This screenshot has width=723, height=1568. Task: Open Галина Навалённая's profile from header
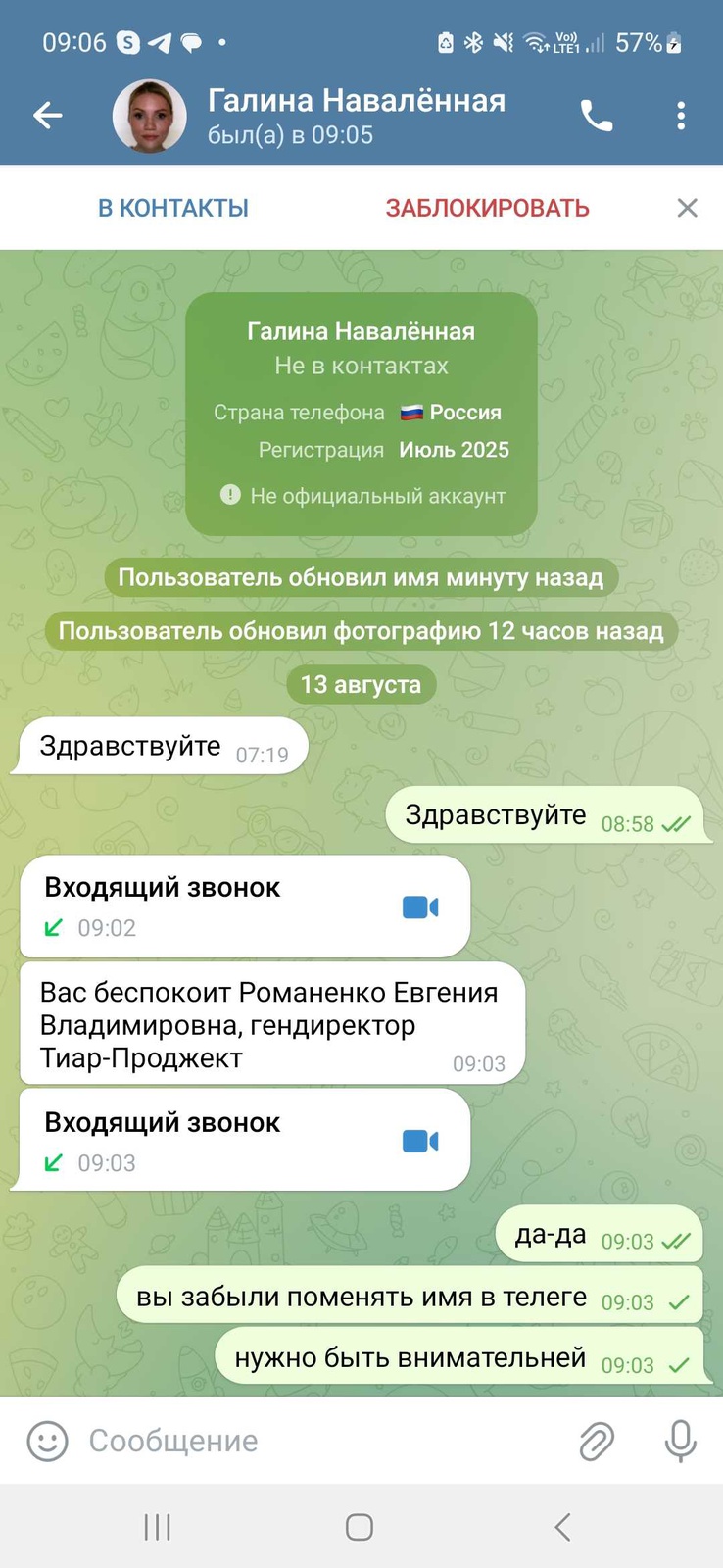pyautogui.click(x=355, y=115)
